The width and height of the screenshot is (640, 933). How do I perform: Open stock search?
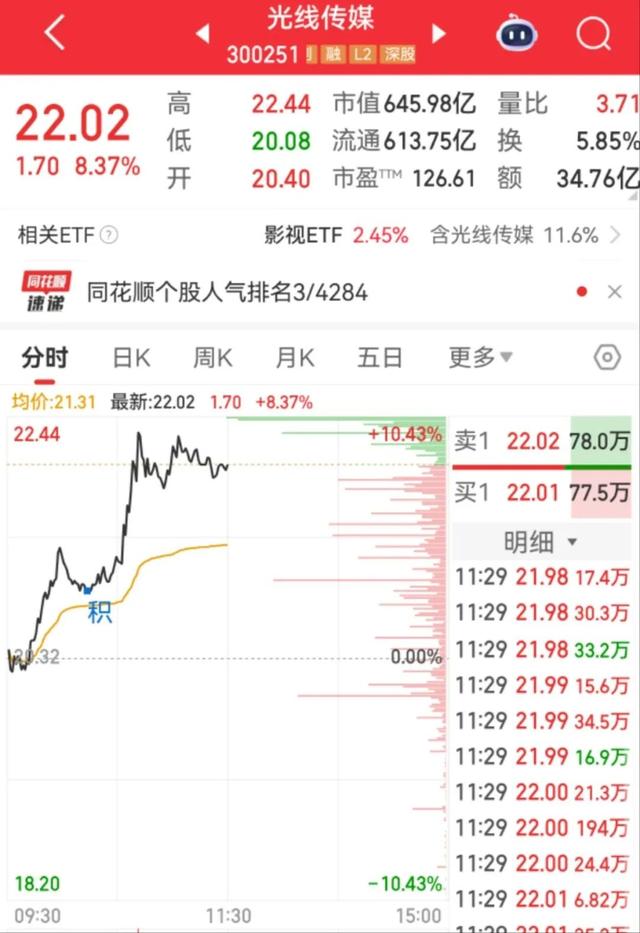pyautogui.click(x=594, y=35)
